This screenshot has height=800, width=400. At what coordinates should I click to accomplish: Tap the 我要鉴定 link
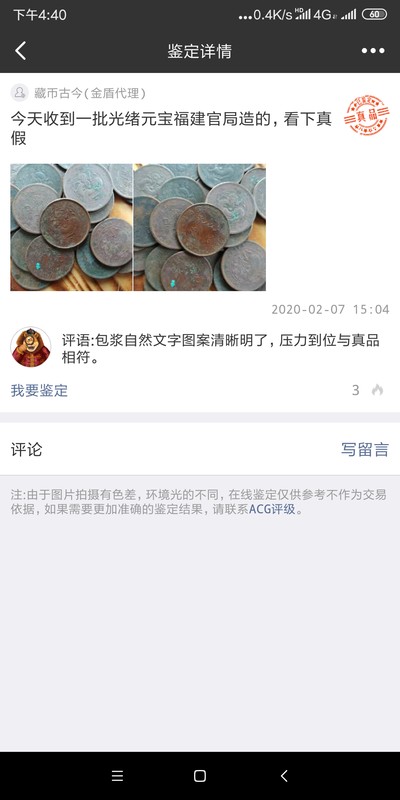(39, 391)
